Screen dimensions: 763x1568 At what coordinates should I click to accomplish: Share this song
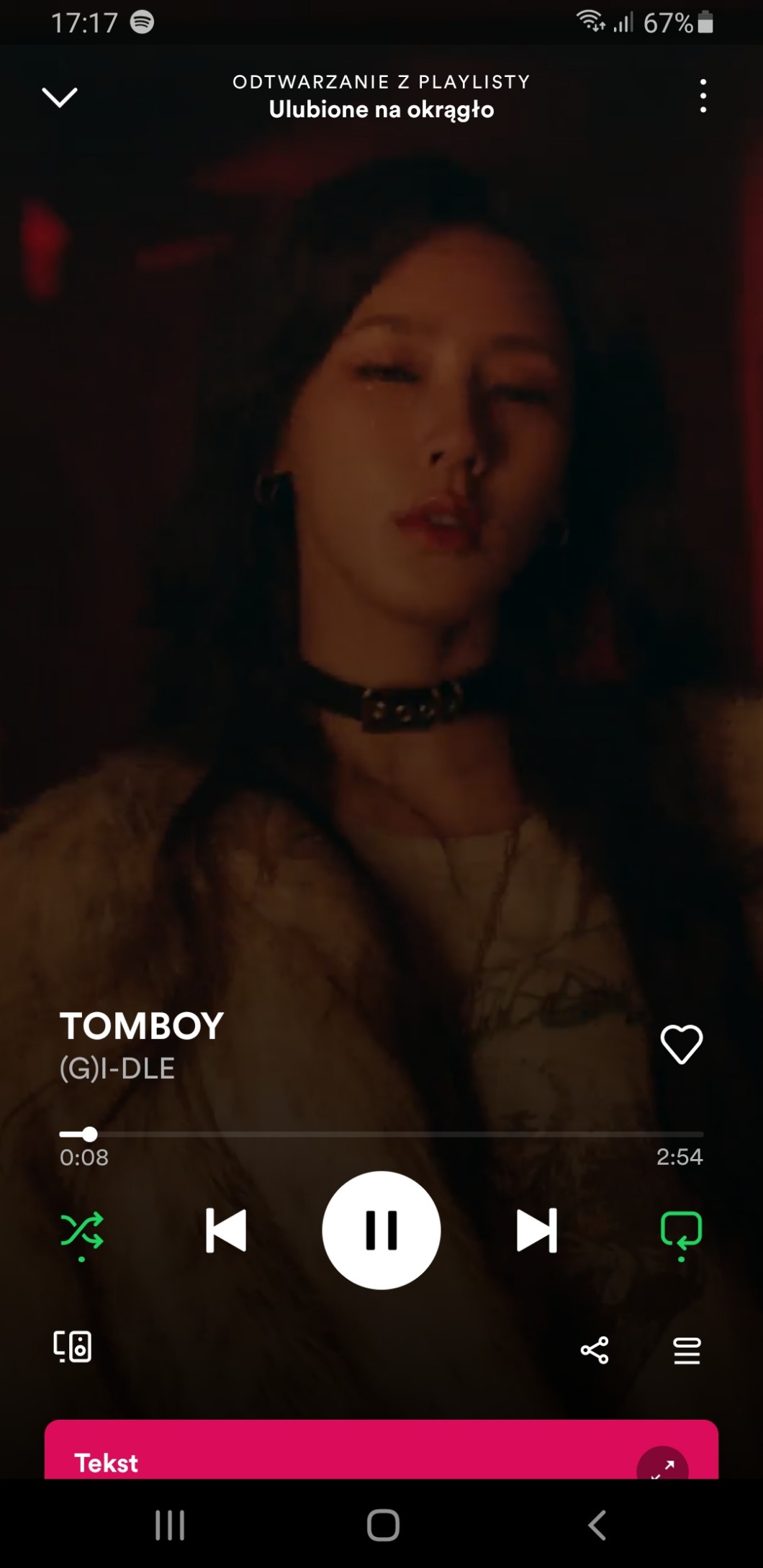pos(595,1350)
